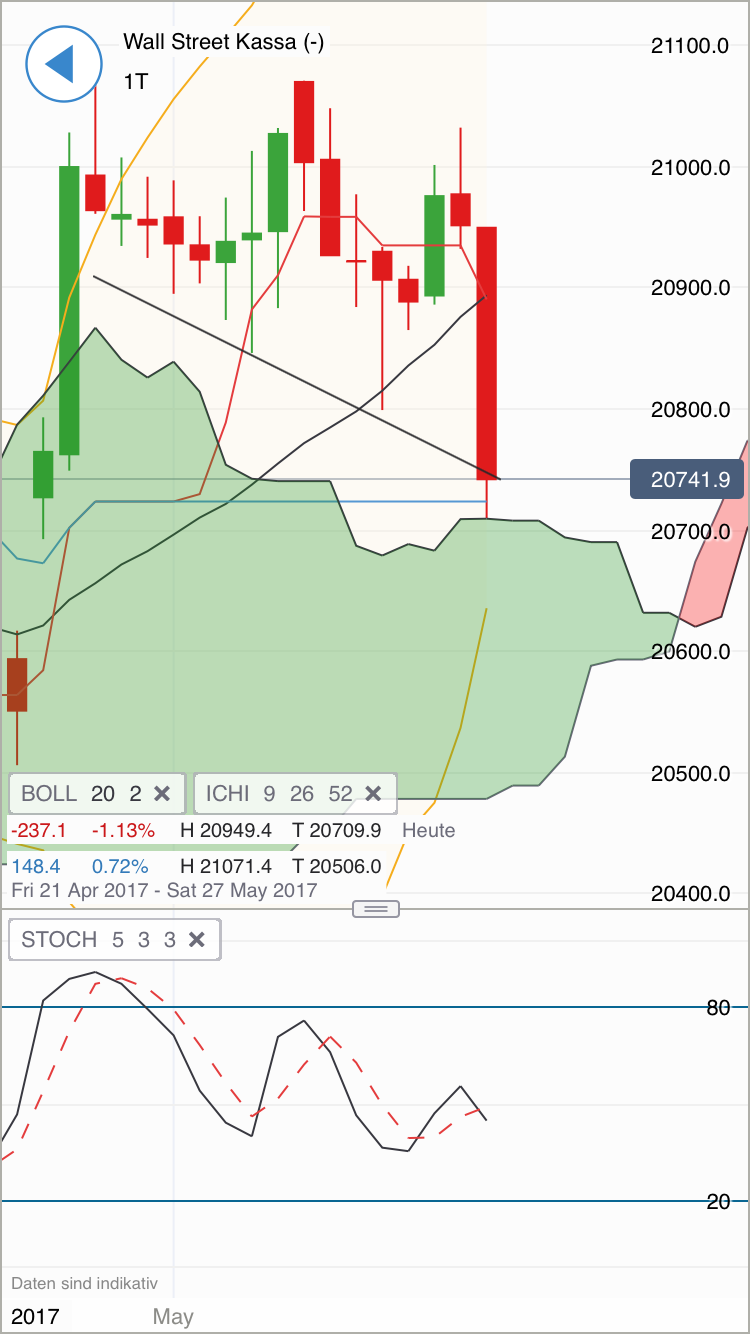This screenshot has width=750, height=1334.
Task: Tap the Daten sind indikativ notice
Action: [84, 1283]
